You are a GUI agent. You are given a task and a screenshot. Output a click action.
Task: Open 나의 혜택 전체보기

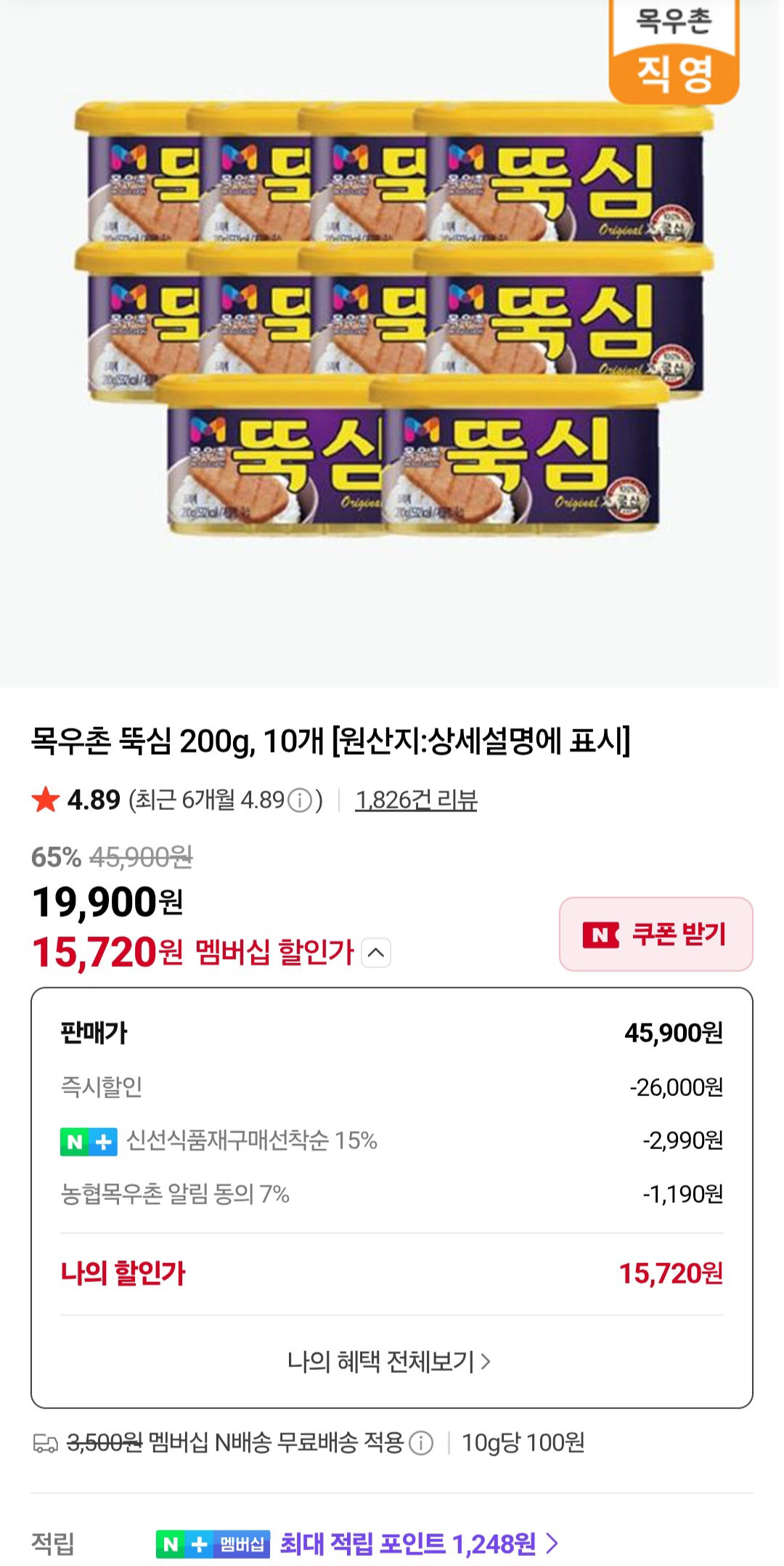point(391,1361)
